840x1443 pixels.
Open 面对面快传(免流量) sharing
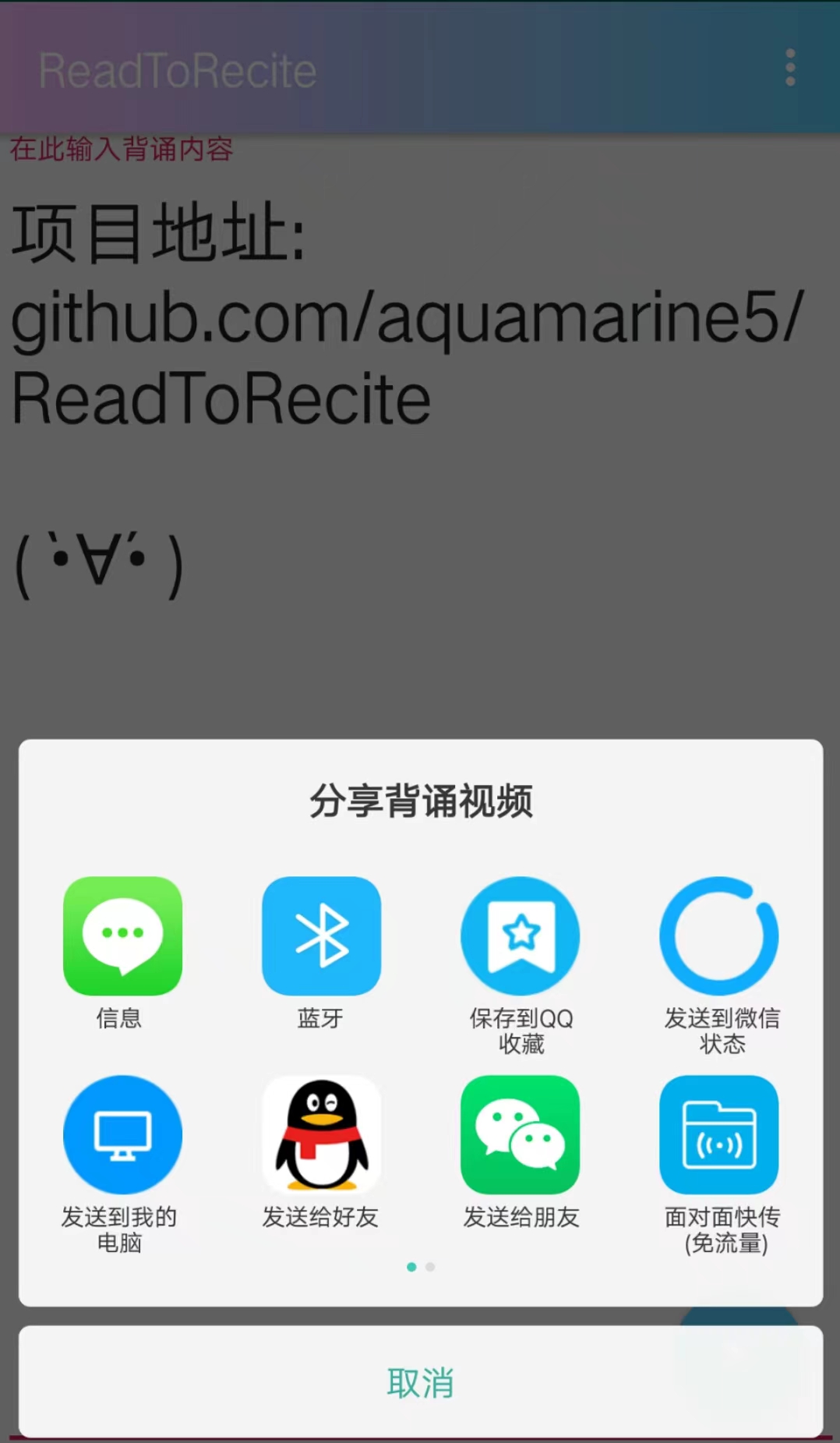pos(719,1135)
